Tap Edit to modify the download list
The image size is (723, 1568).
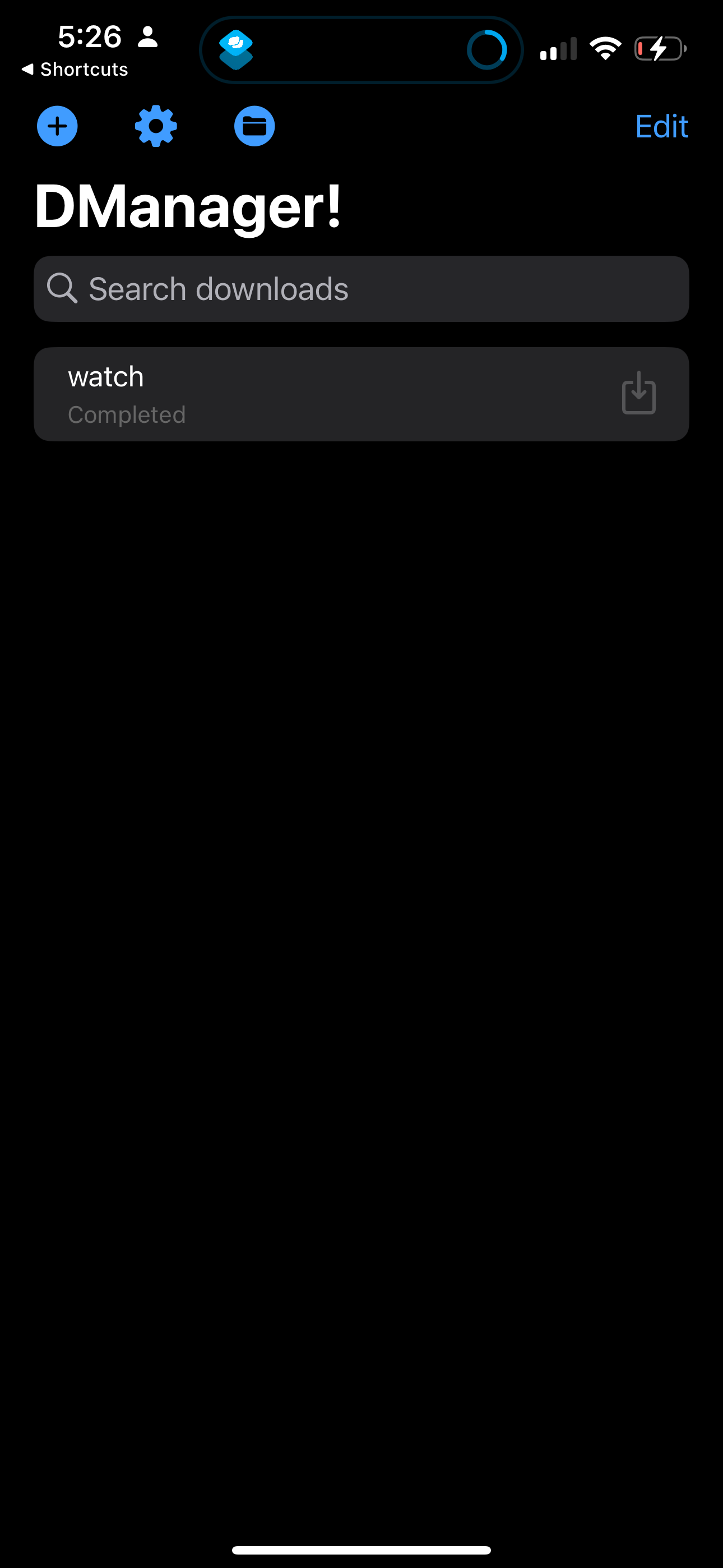[661, 126]
